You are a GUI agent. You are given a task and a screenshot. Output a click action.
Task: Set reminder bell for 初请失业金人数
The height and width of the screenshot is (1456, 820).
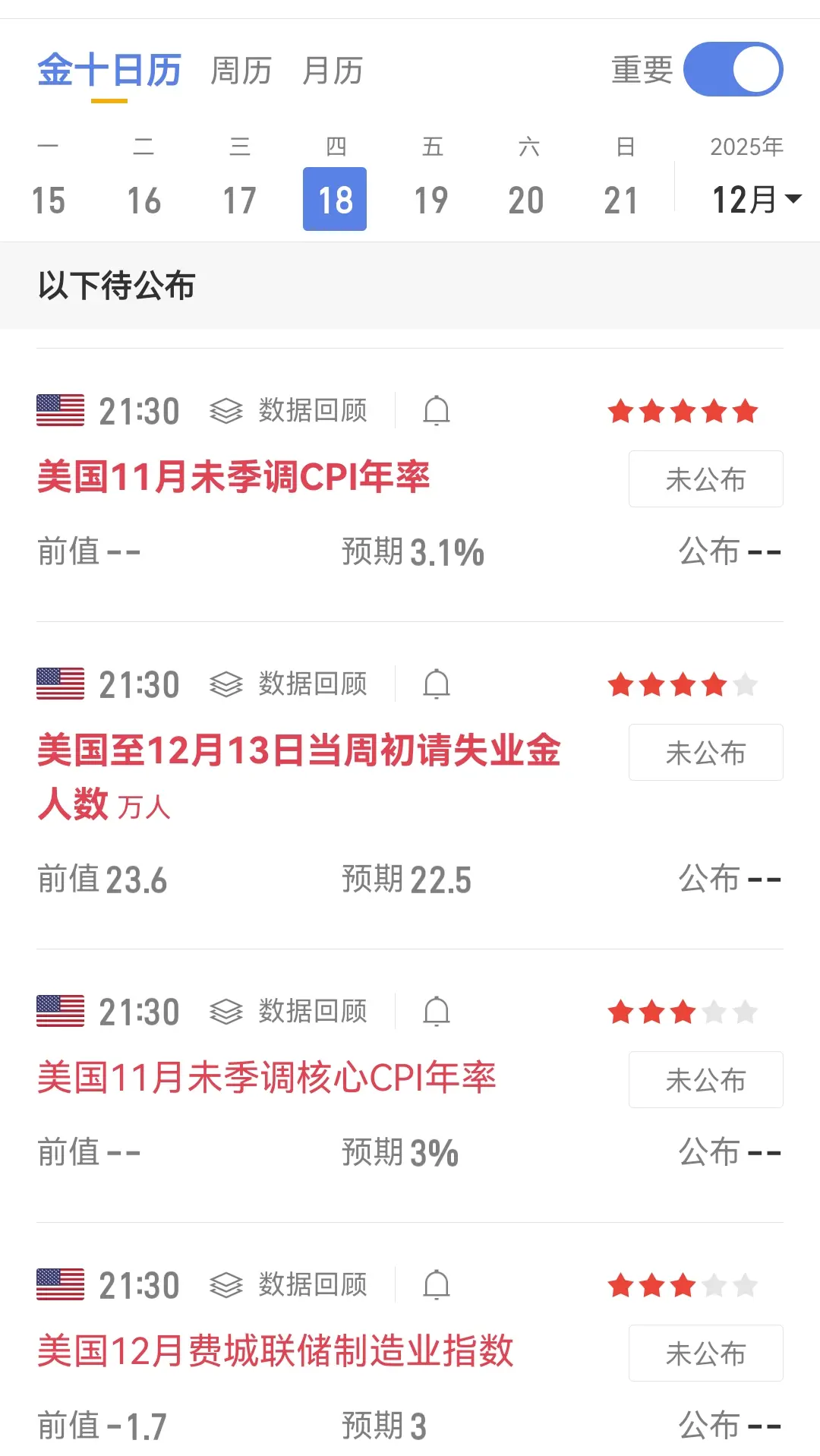[x=437, y=684]
